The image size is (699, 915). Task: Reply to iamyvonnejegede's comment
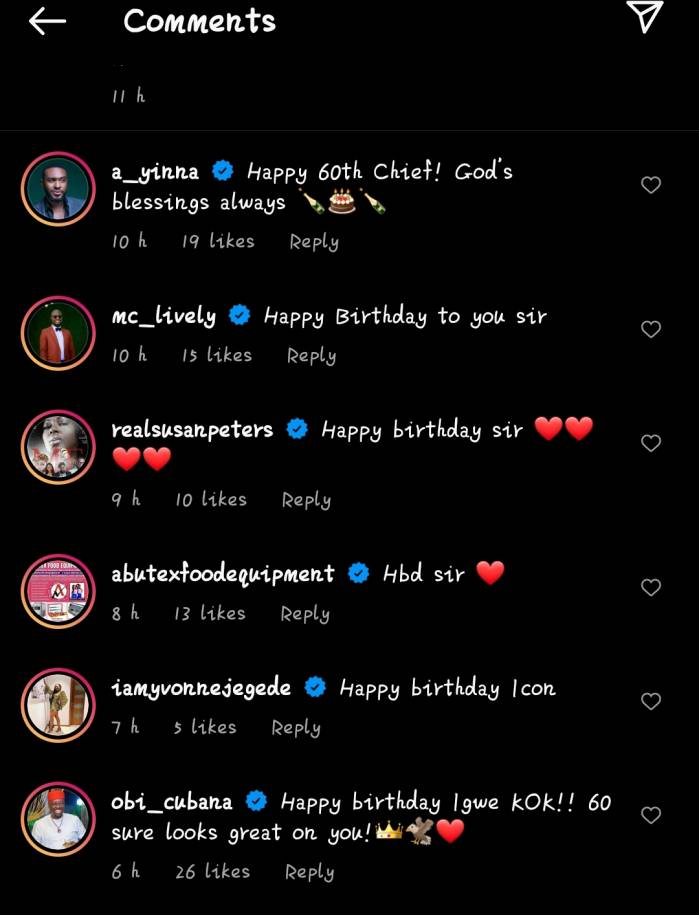point(296,728)
